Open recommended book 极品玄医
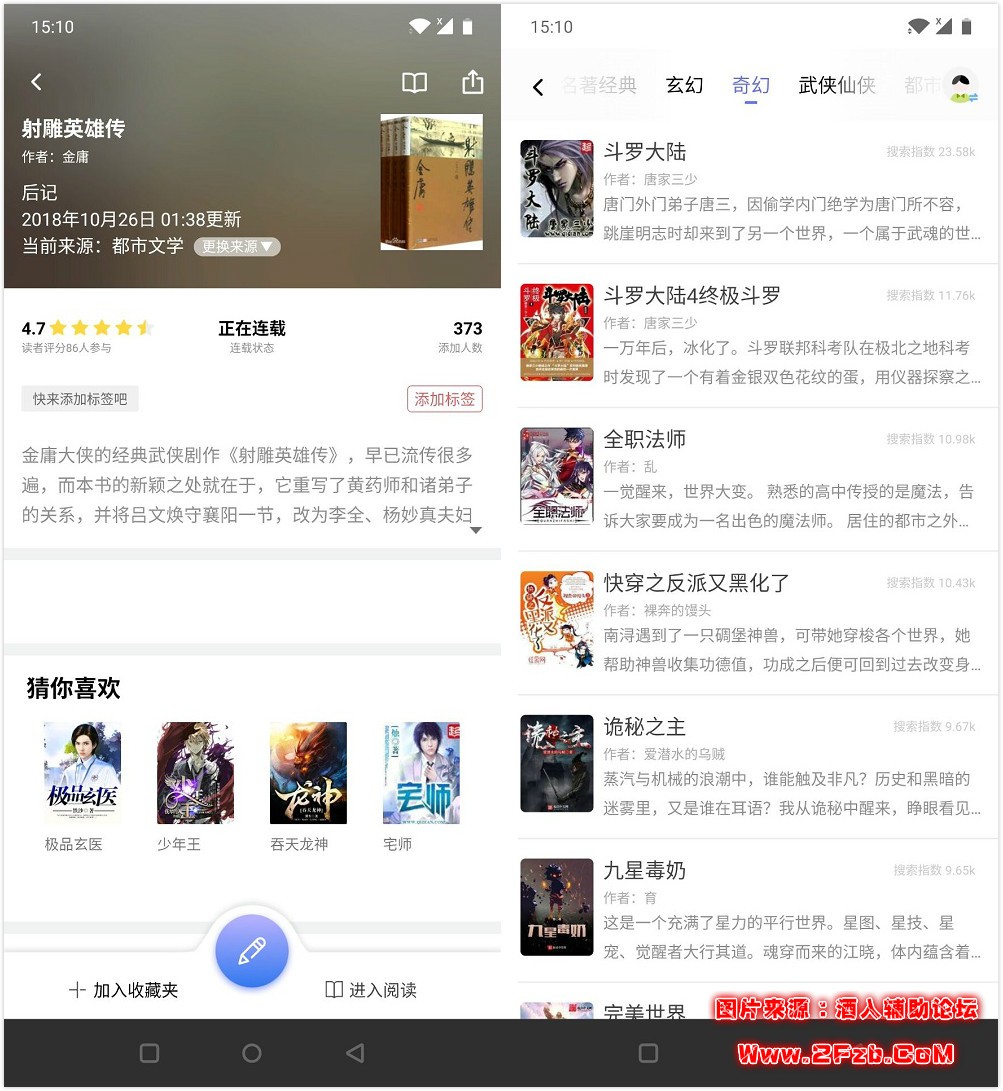 [x=82, y=773]
